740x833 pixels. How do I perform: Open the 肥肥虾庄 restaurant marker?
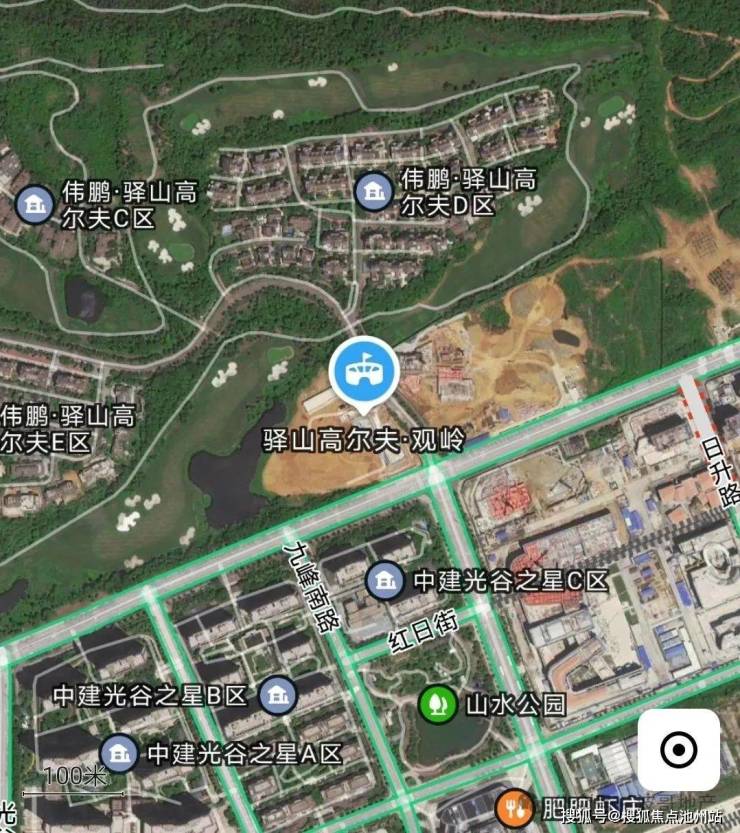(x=515, y=806)
